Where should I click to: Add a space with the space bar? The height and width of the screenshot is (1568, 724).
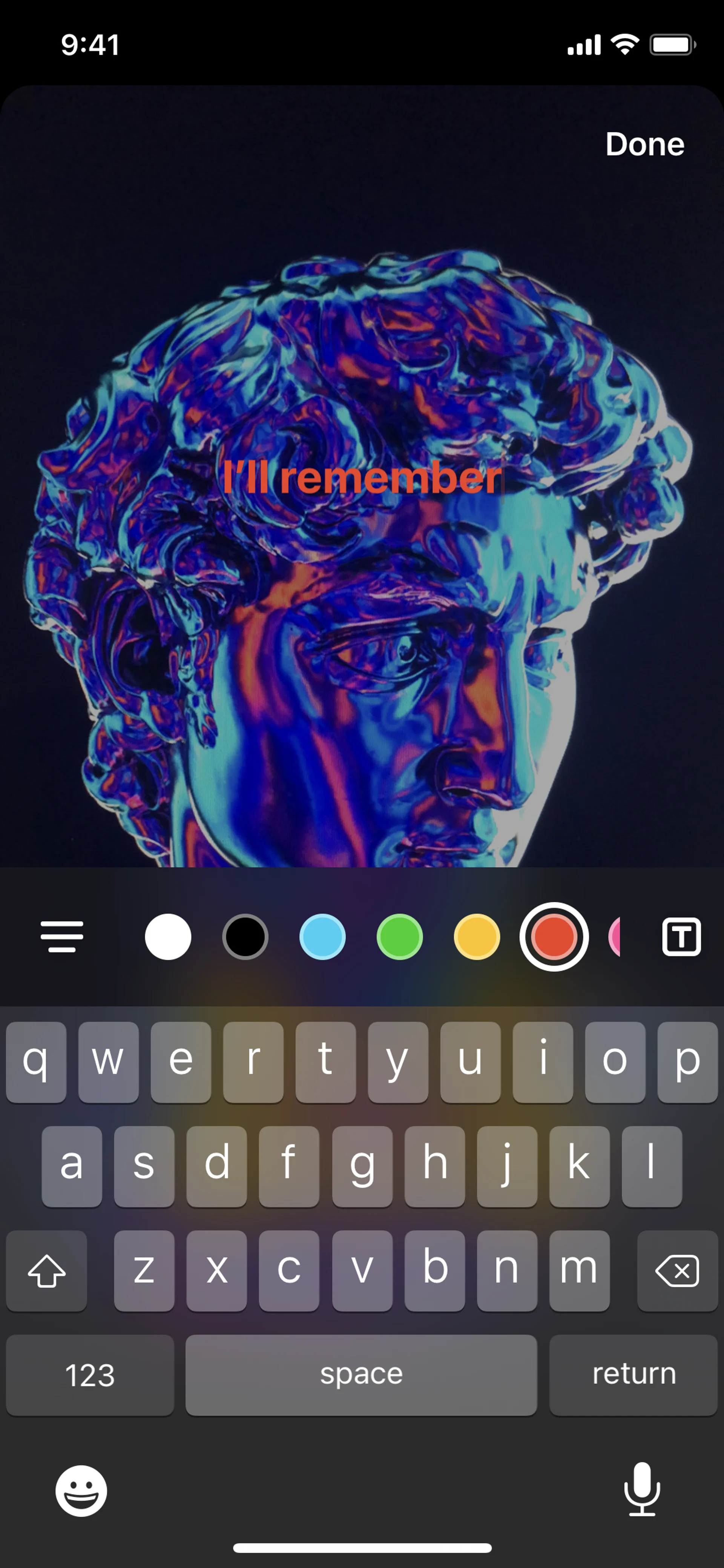(361, 1375)
